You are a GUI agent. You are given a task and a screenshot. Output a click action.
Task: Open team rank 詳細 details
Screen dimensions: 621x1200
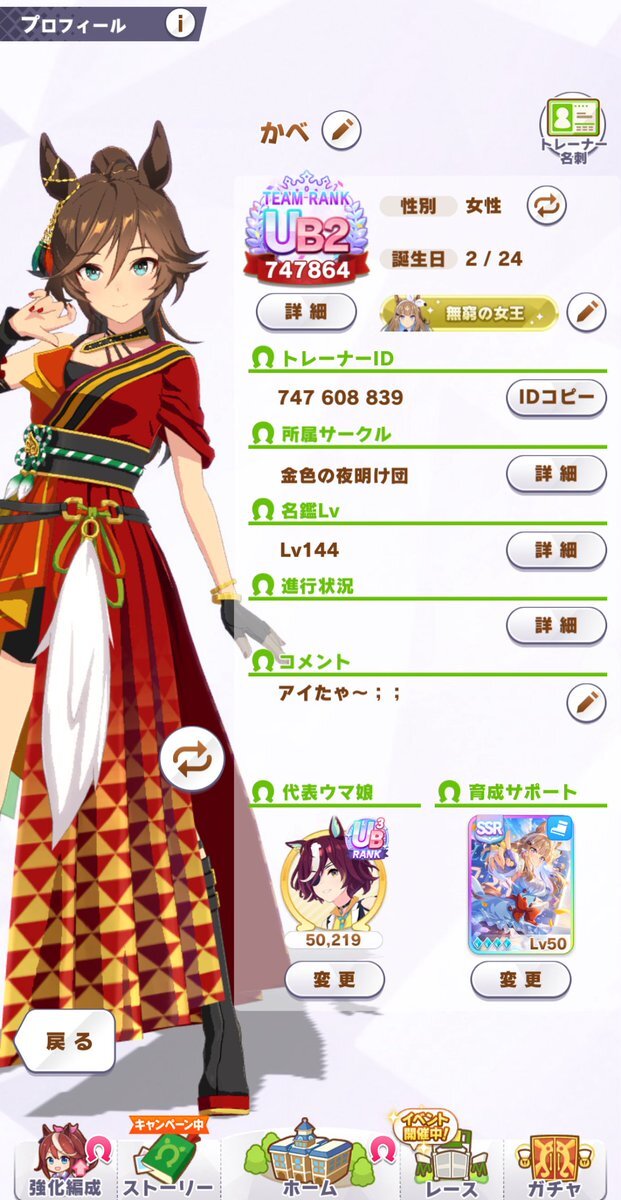(x=305, y=312)
